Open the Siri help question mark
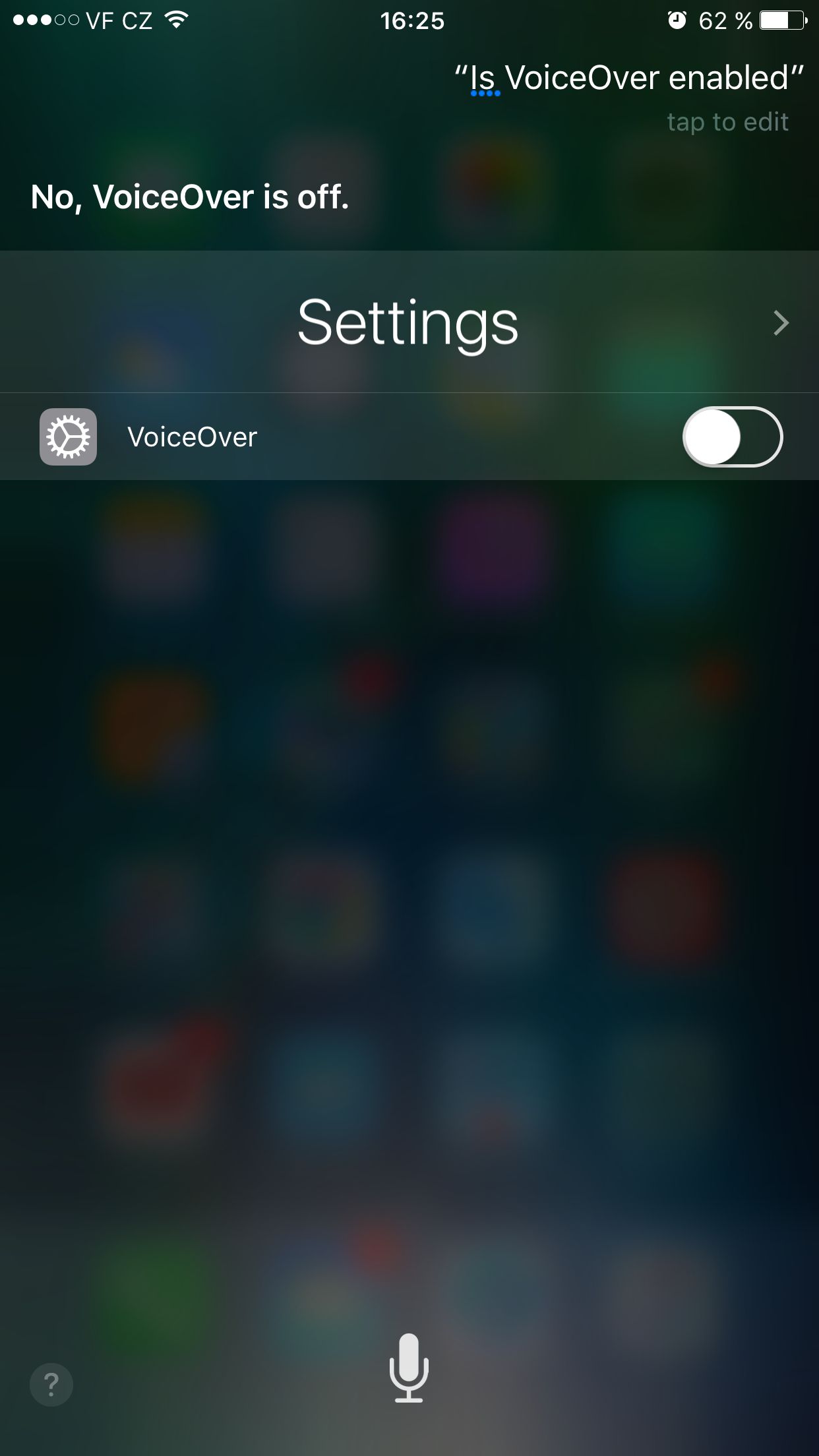Screen dimensions: 819x1456 pos(51,1384)
